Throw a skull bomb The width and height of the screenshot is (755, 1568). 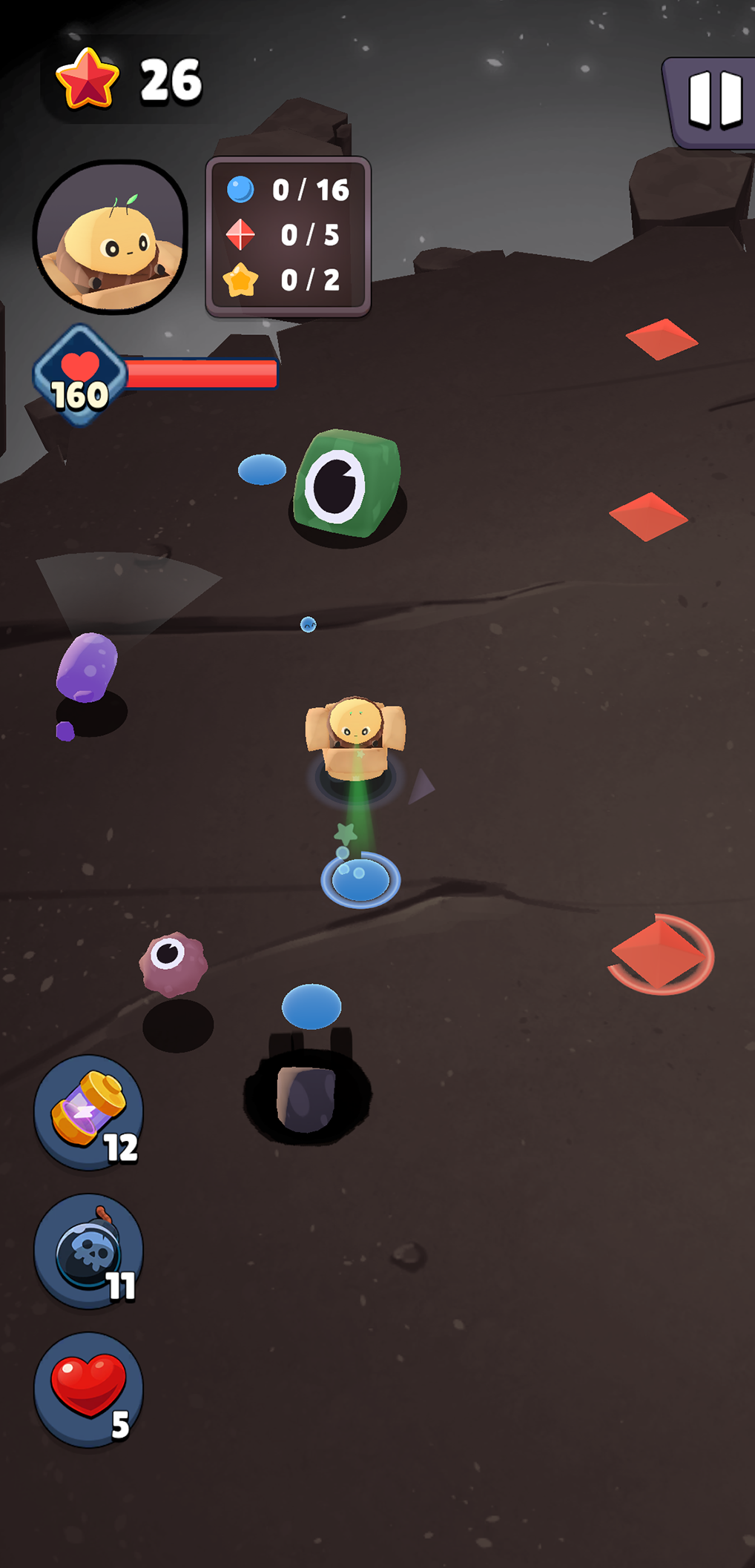(x=88, y=1251)
